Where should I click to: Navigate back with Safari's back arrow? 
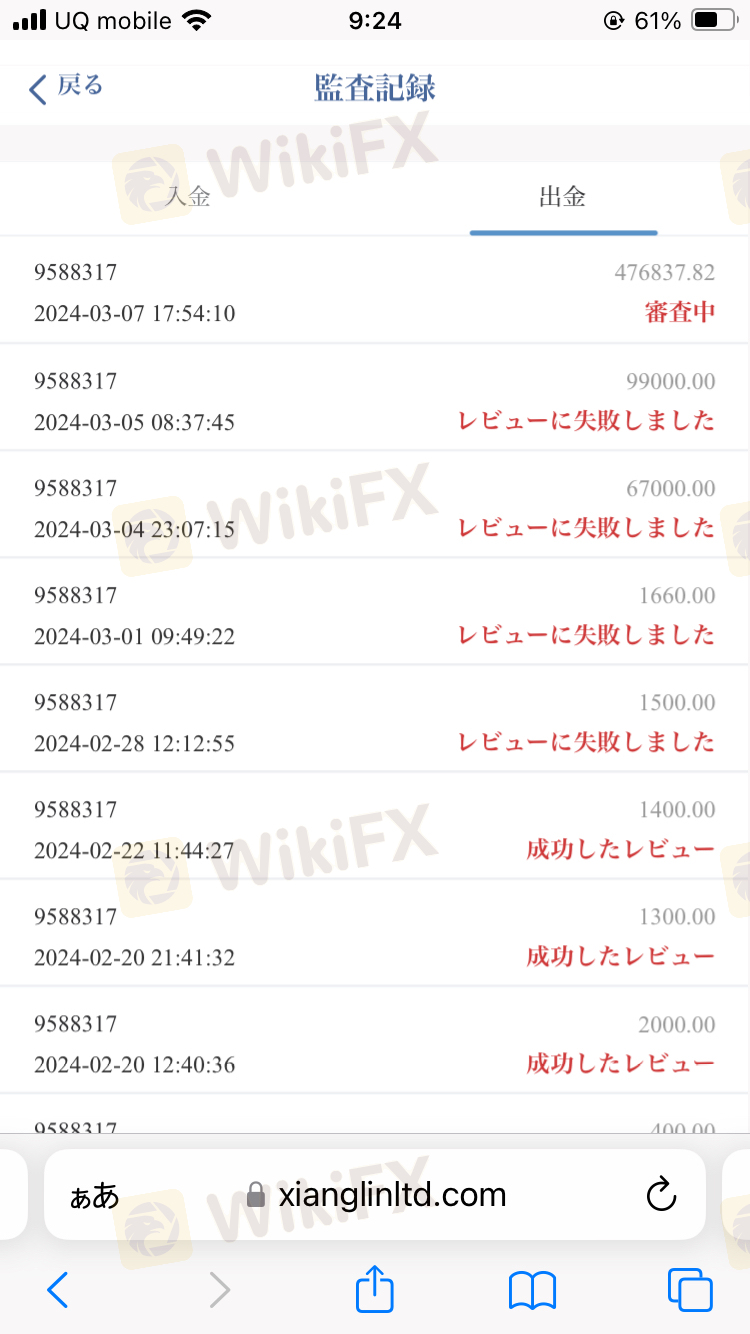tap(58, 1290)
